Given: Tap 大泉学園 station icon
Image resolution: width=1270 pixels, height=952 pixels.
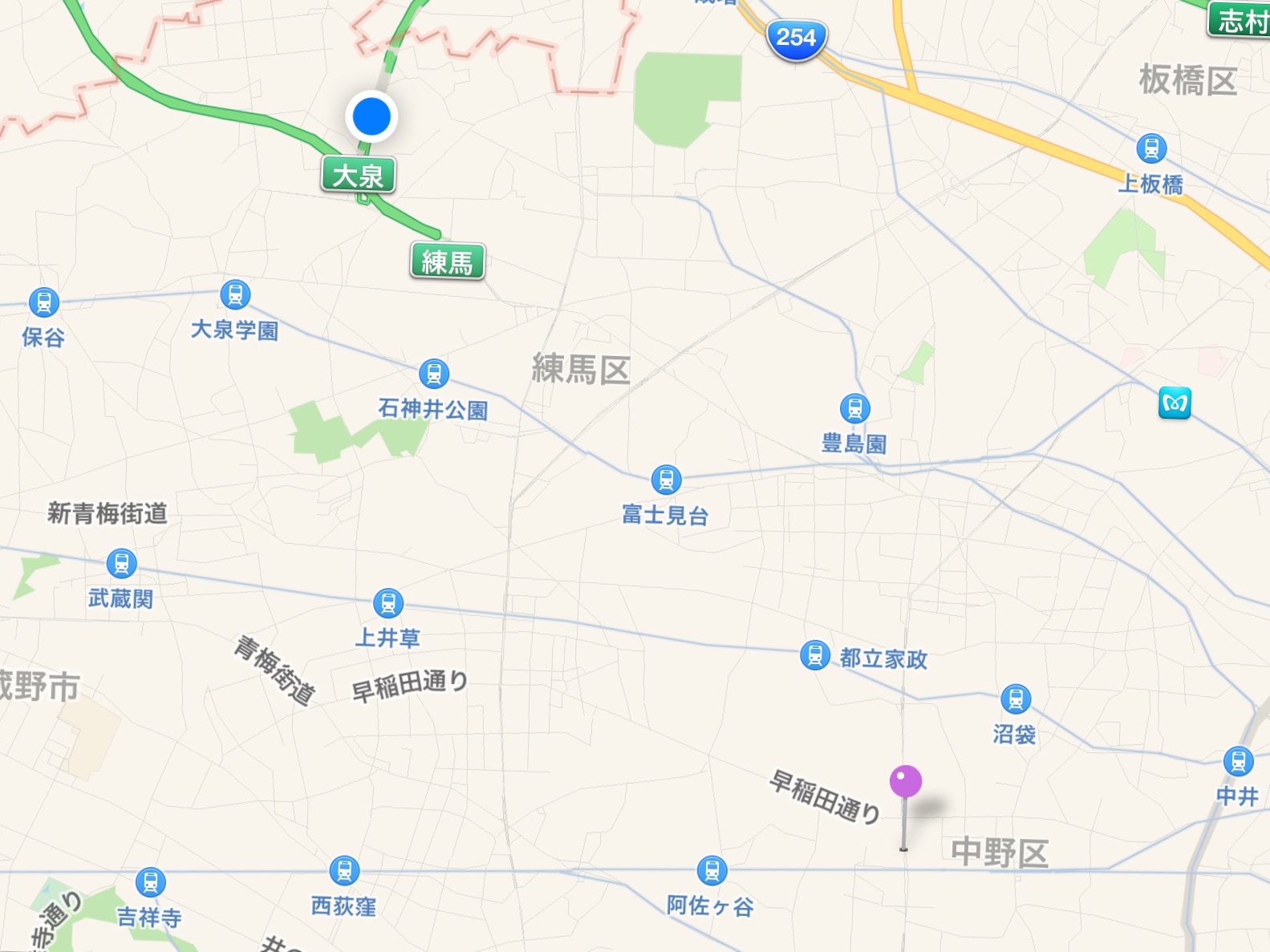Looking at the screenshot, I should (235, 294).
